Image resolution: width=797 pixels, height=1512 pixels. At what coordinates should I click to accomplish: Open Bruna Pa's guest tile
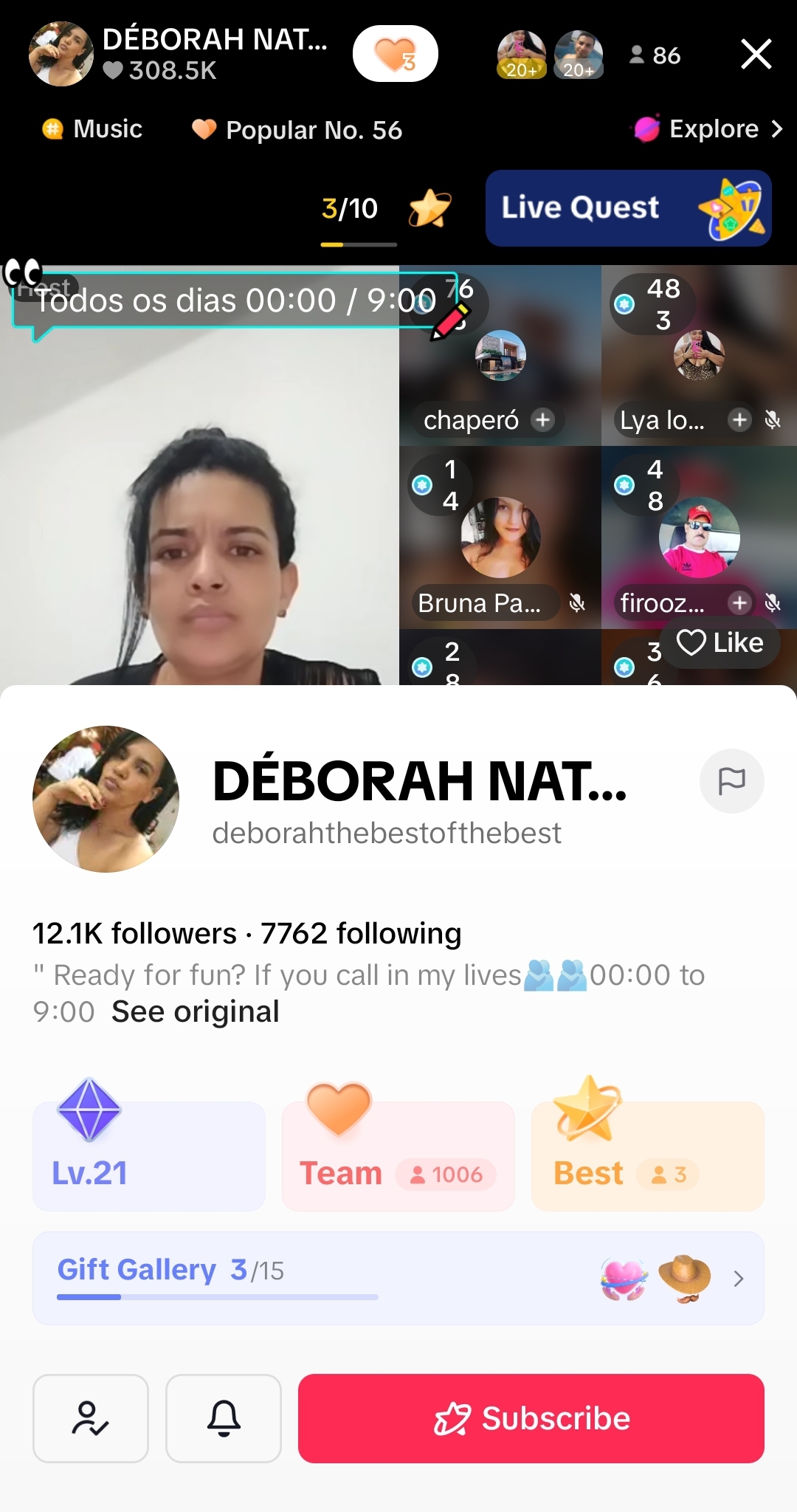pyautogui.click(x=500, y=537)
